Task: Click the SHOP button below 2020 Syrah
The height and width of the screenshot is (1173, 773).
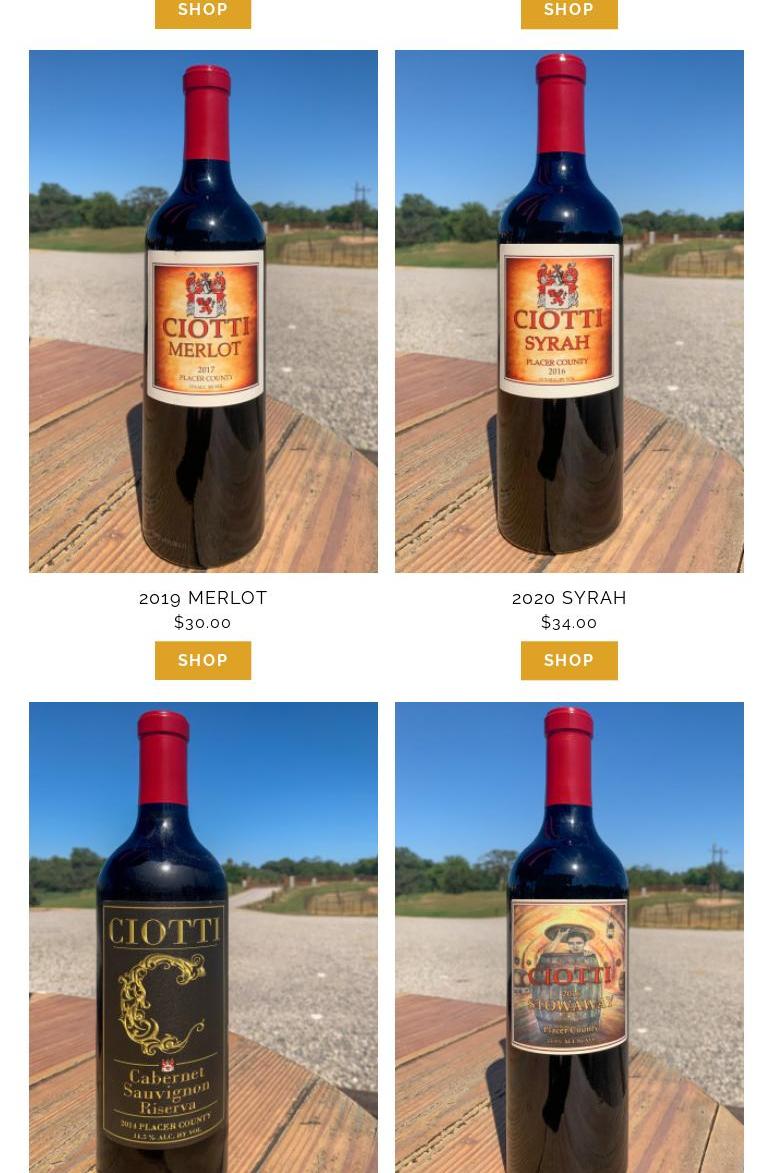Action: [x=569, y=660]
